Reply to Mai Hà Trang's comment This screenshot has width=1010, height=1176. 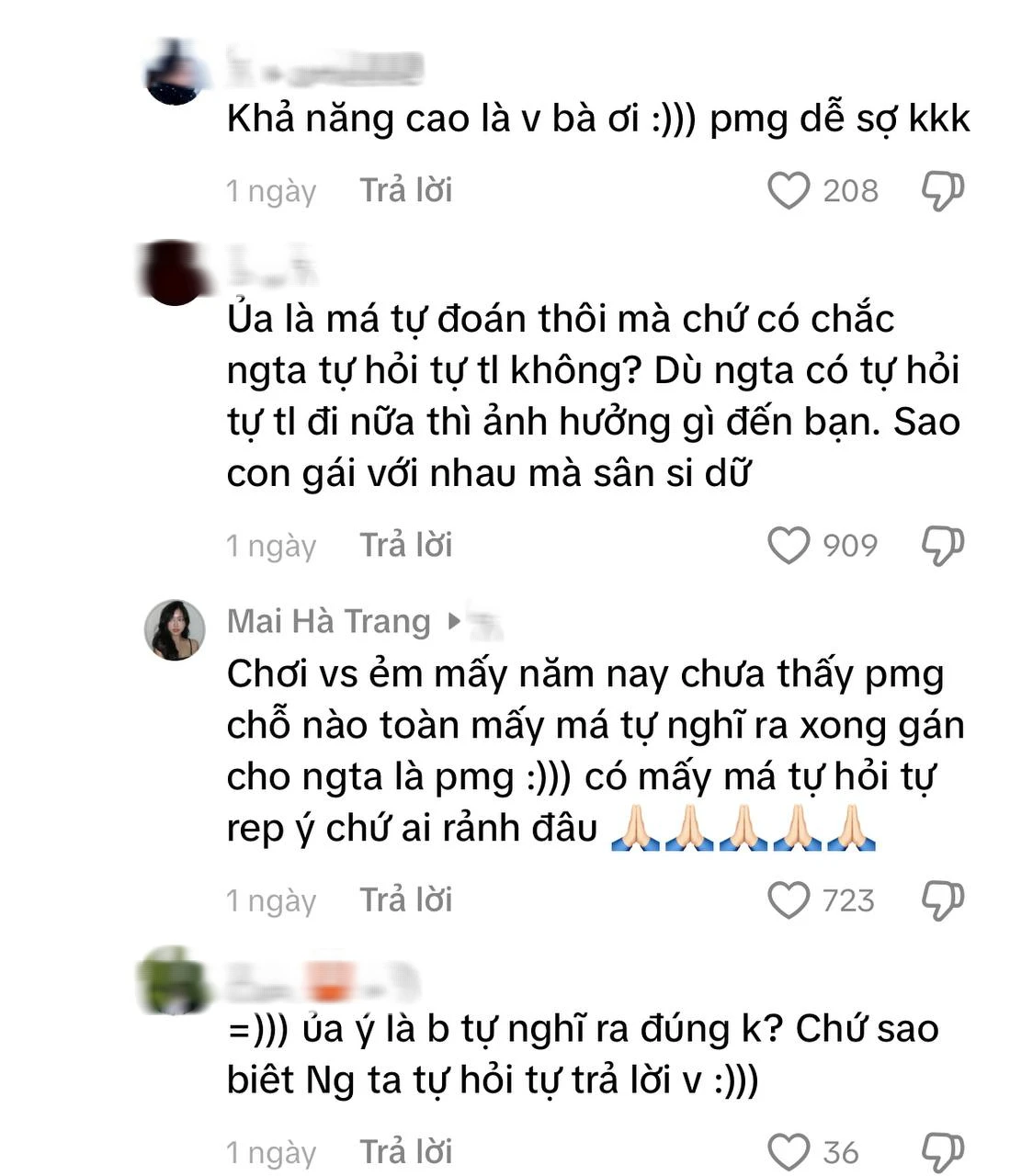point(405,900)
